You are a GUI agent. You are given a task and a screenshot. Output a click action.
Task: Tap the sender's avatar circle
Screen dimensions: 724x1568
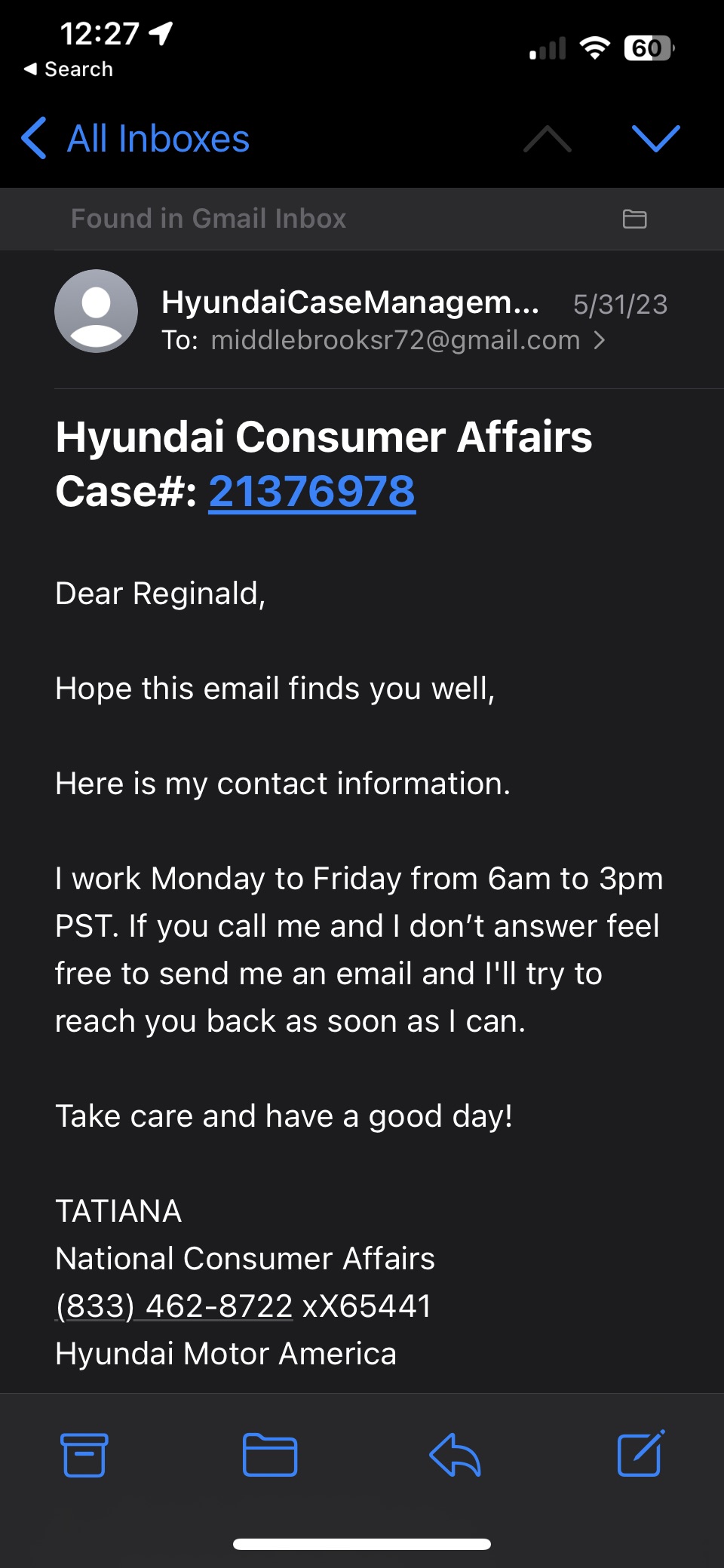tap(97, 311)
